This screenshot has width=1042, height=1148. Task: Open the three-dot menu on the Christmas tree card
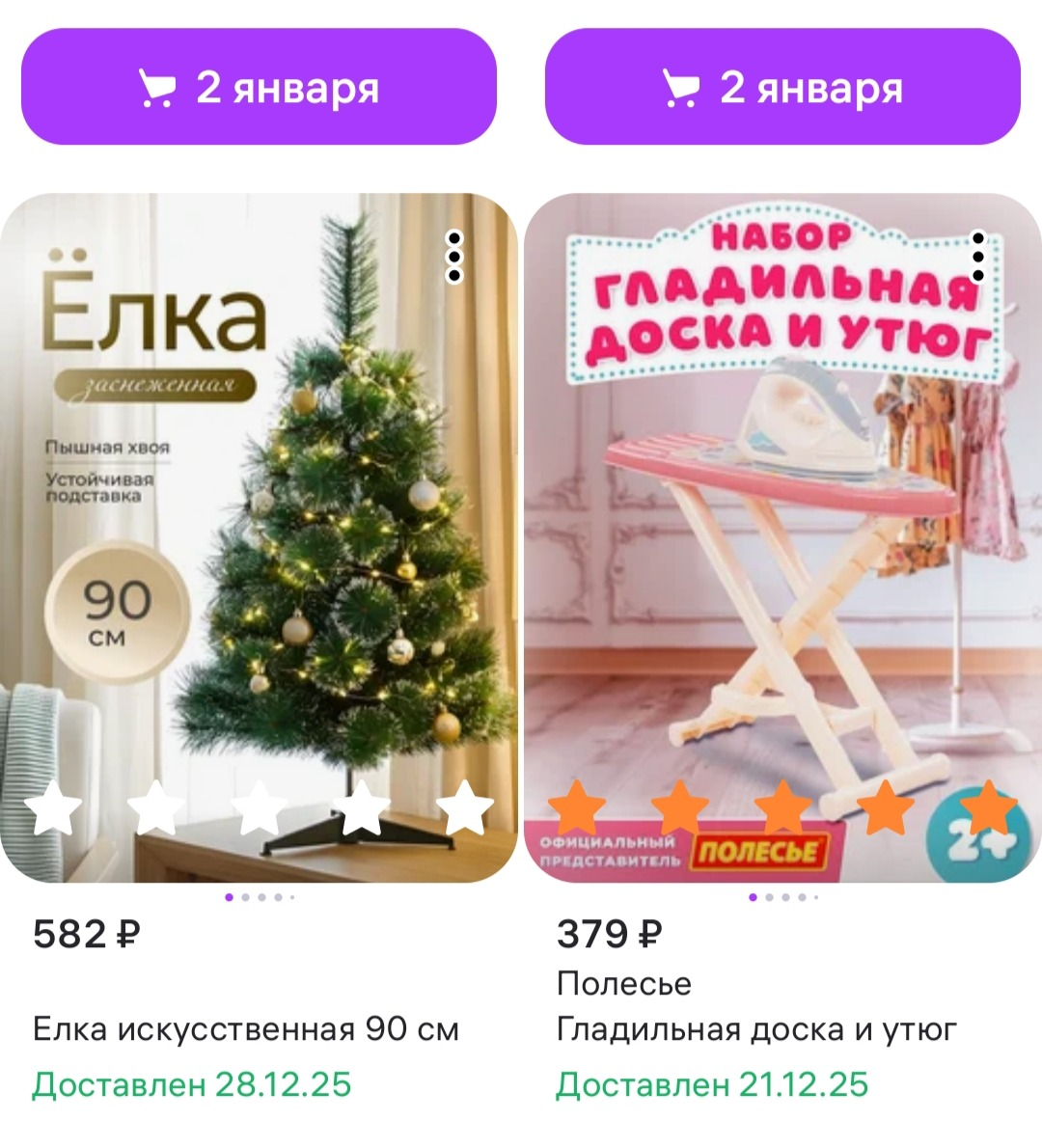(453, 256)
